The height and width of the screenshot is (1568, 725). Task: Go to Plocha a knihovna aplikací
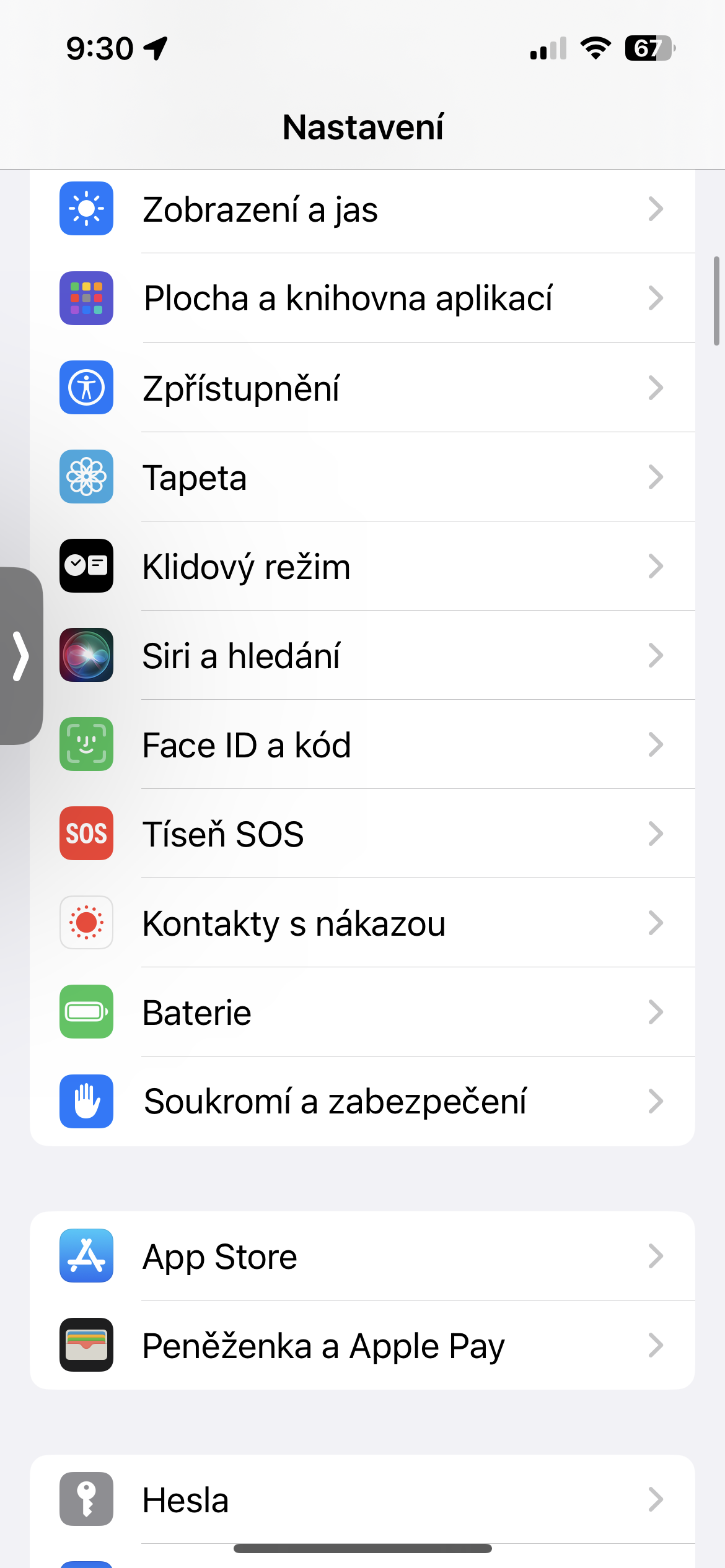point(362,298)
